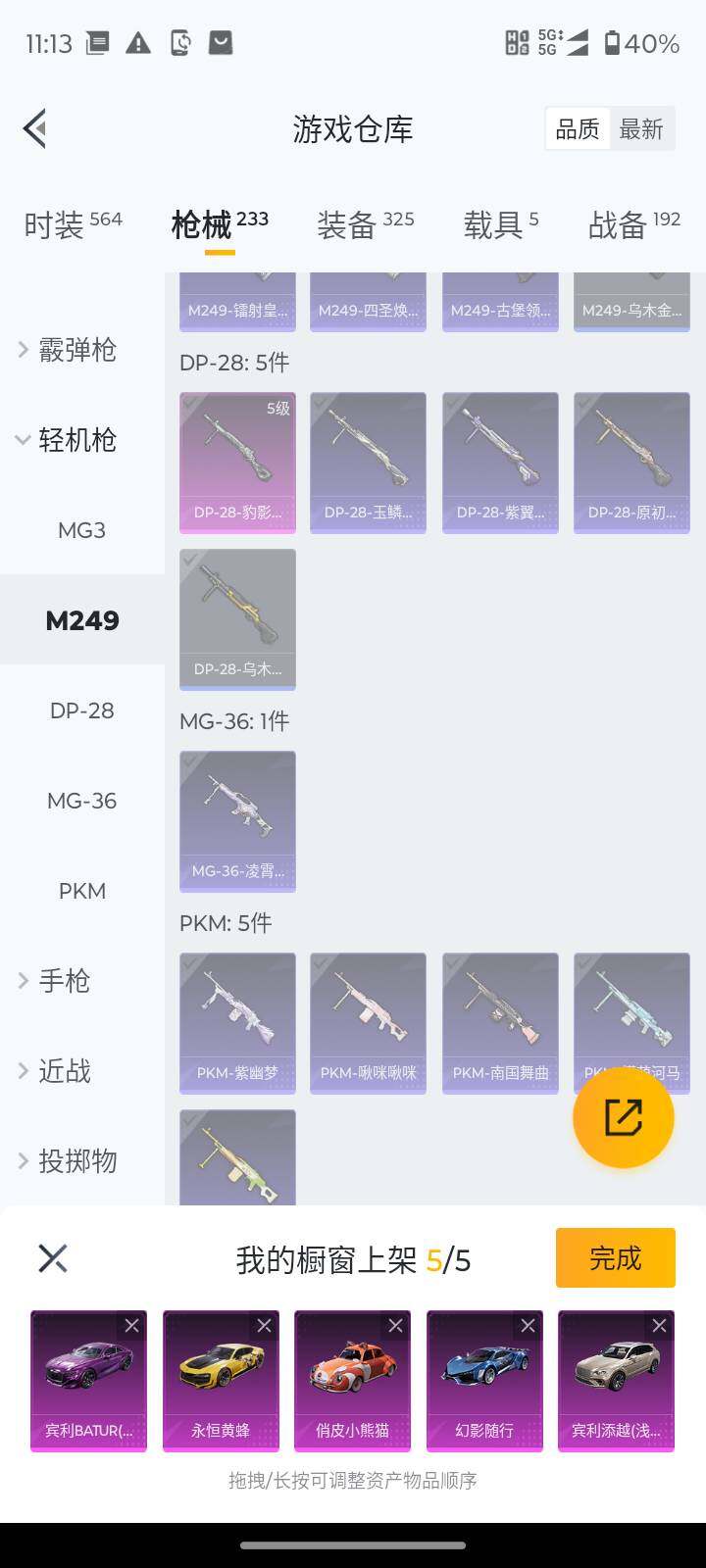
Task: Confirm showcase with 完成 button
Action: pyautogui.click(x=615, y=1257)
